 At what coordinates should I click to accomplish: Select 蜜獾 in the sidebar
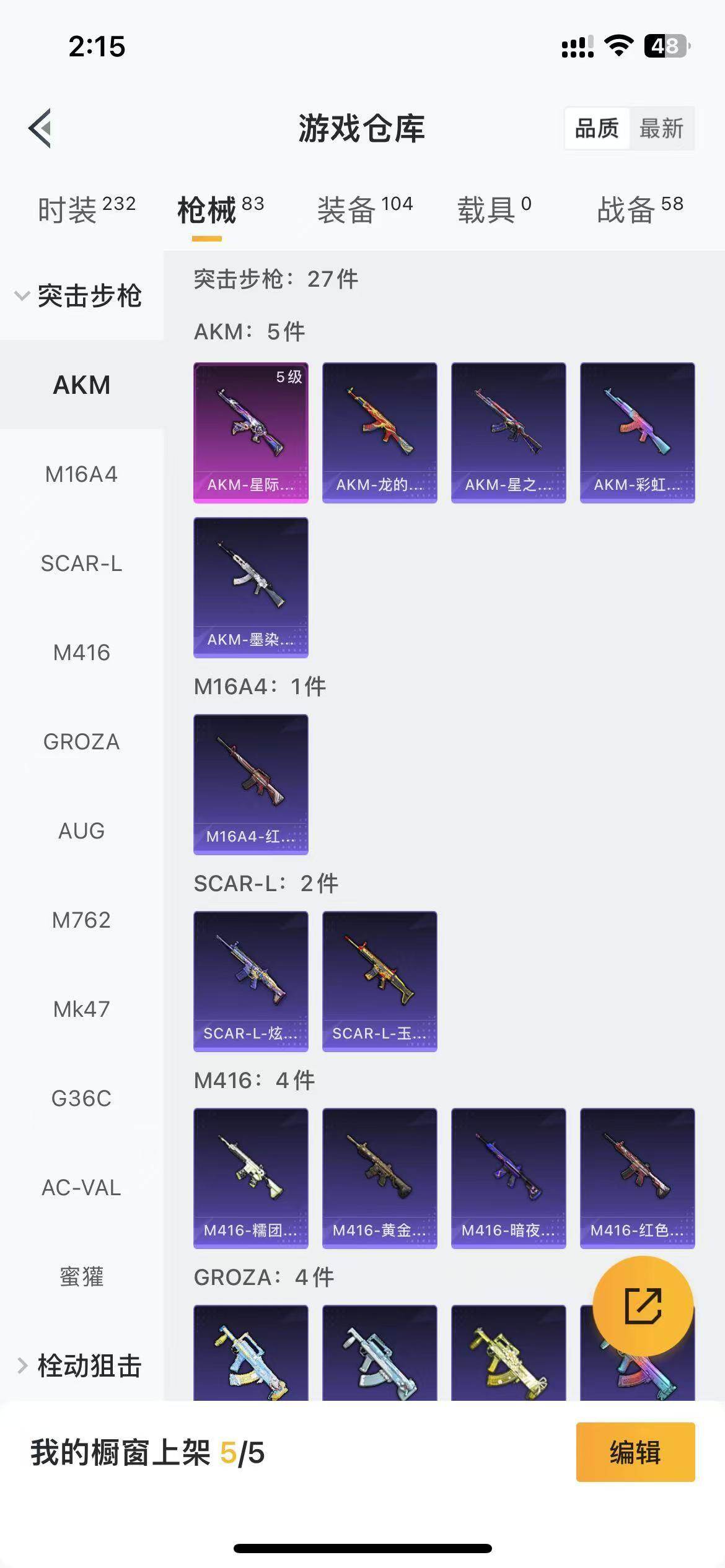[81, 1277]
